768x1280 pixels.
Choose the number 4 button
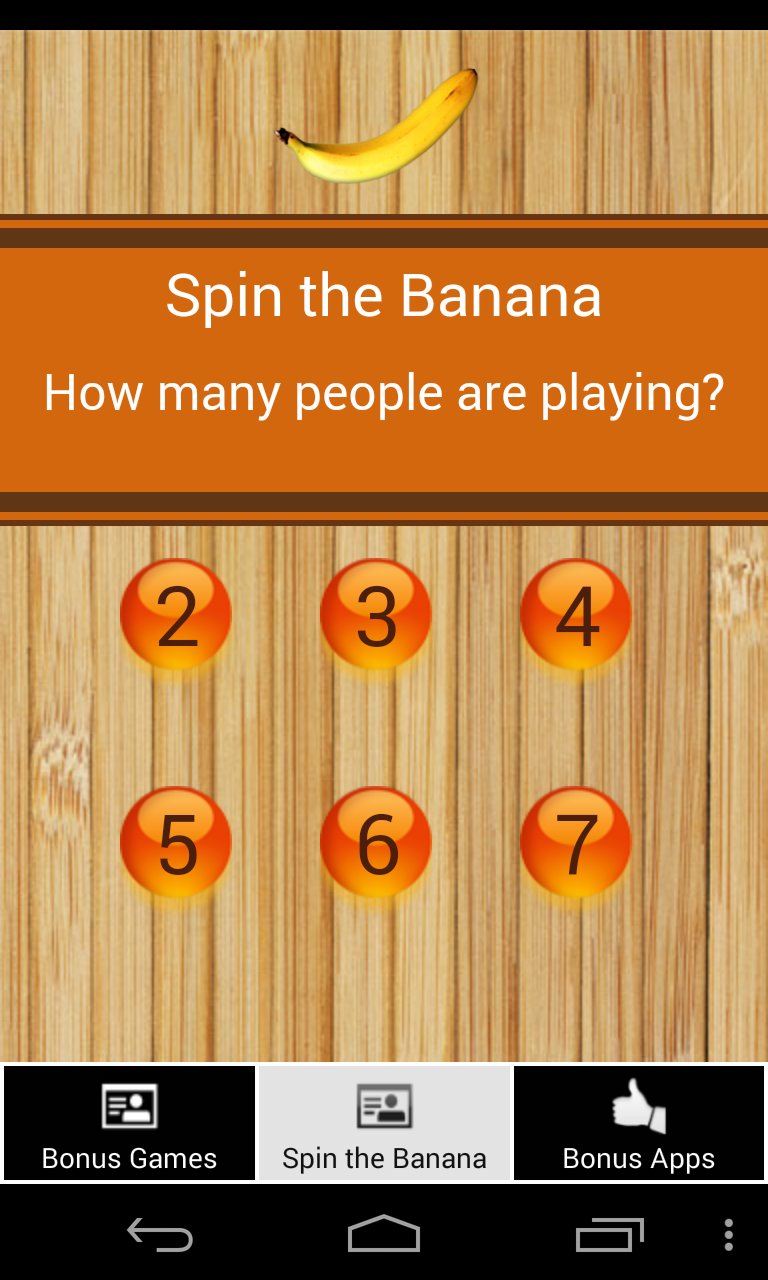(x=576, y=614)
